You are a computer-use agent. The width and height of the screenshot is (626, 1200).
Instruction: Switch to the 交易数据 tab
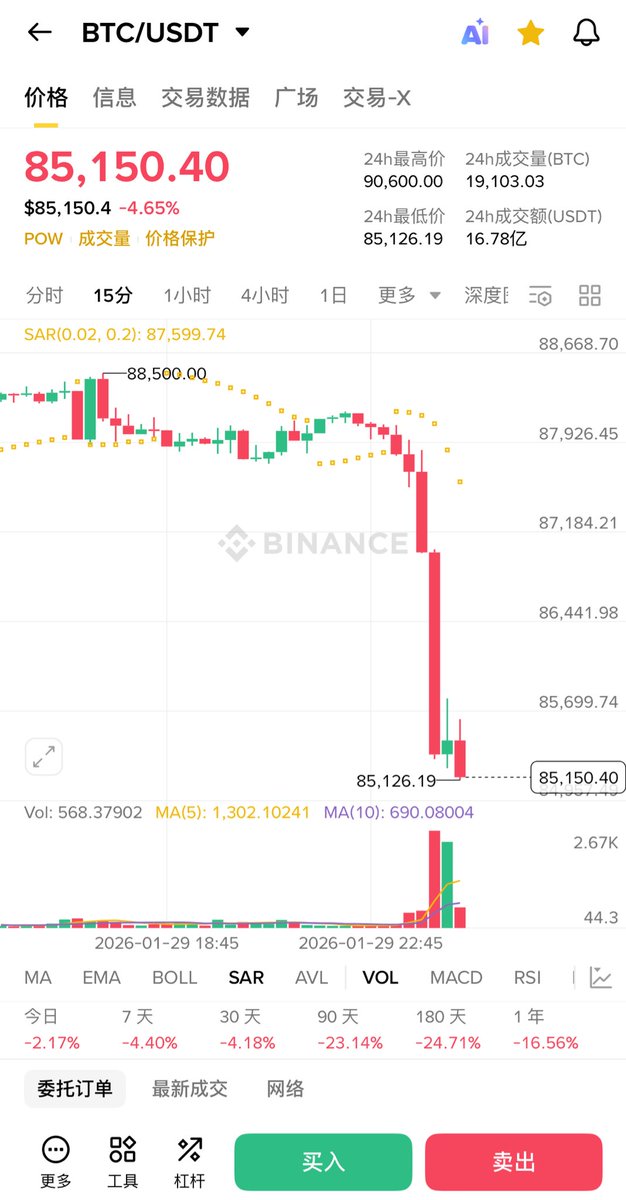(x=205, y=97)
